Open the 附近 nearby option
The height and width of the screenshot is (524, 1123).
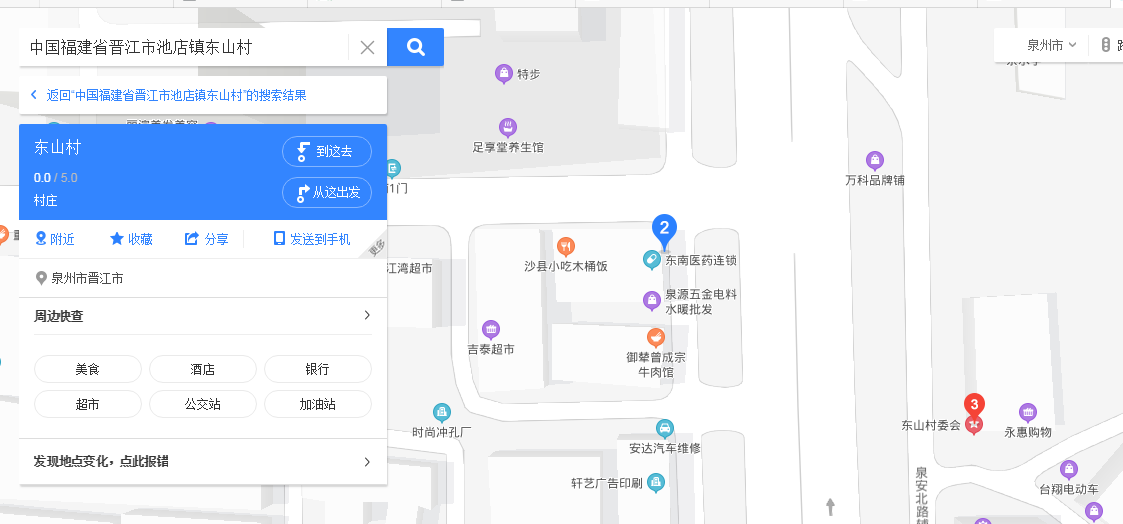point(55,239)
